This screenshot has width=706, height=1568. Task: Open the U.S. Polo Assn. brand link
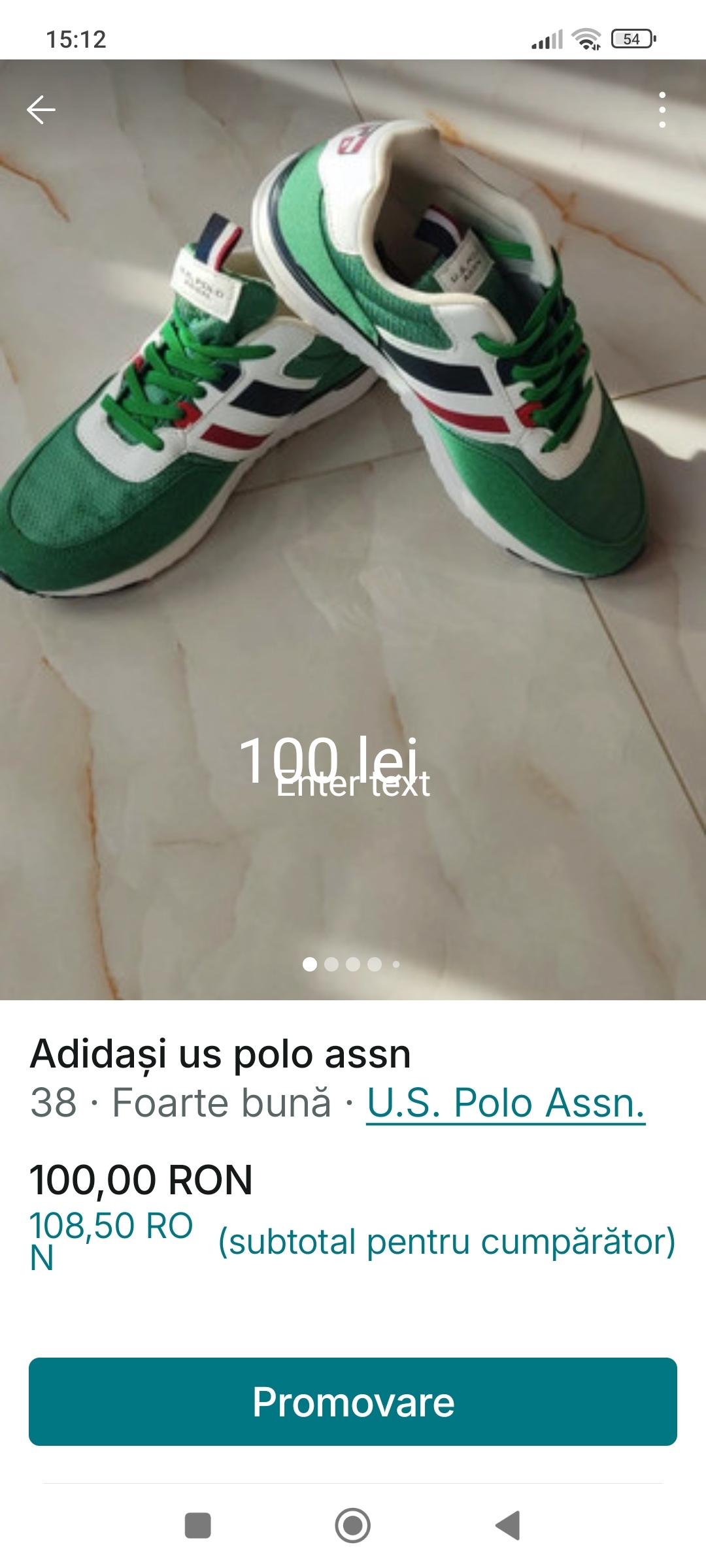[x=505, y=1103]
